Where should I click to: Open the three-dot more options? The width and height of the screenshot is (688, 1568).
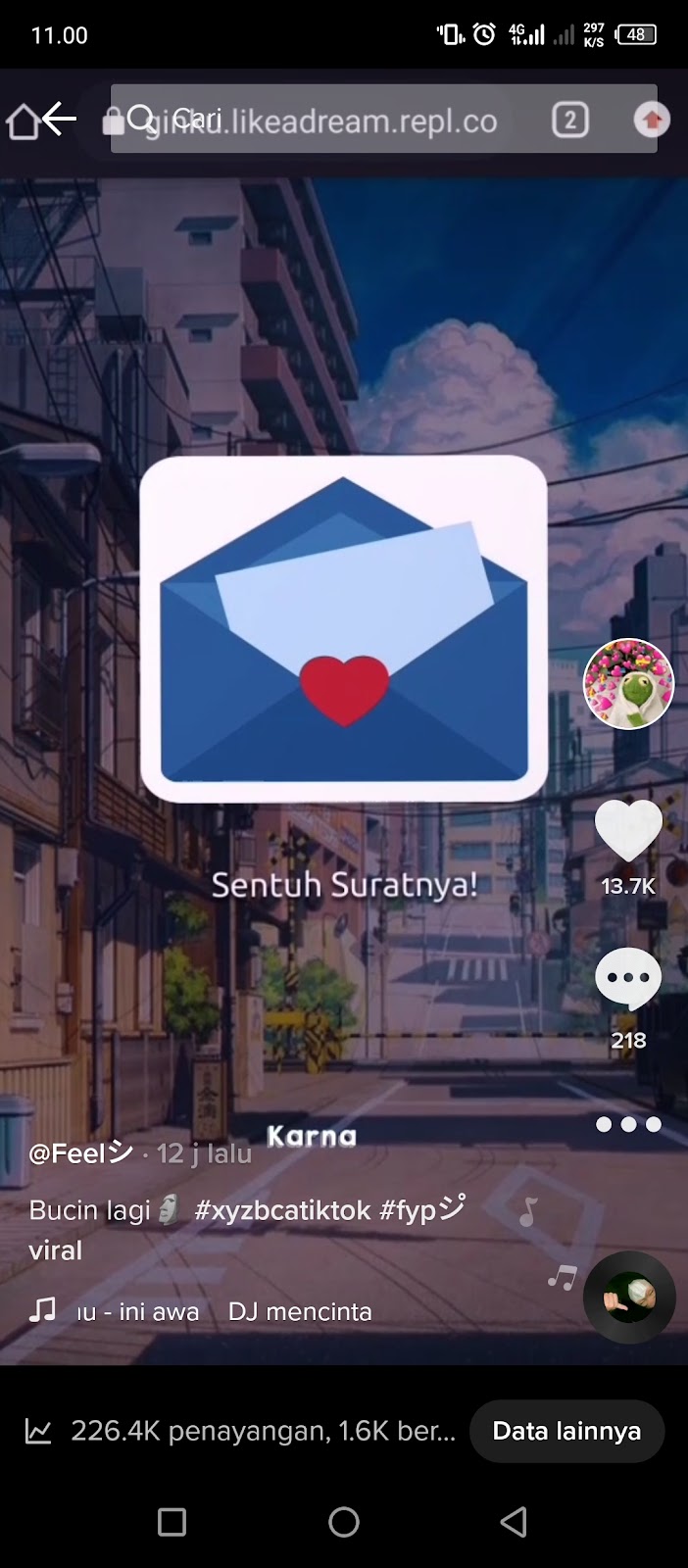point(628,1124)
